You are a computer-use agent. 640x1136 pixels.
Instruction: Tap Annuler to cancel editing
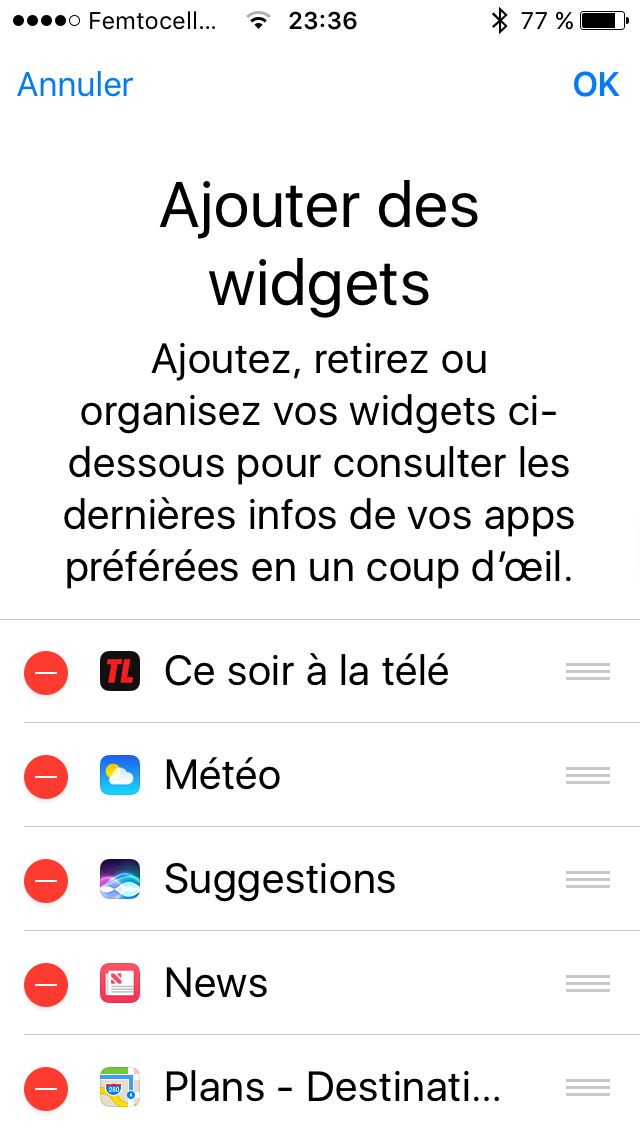(x=75, y=85)
